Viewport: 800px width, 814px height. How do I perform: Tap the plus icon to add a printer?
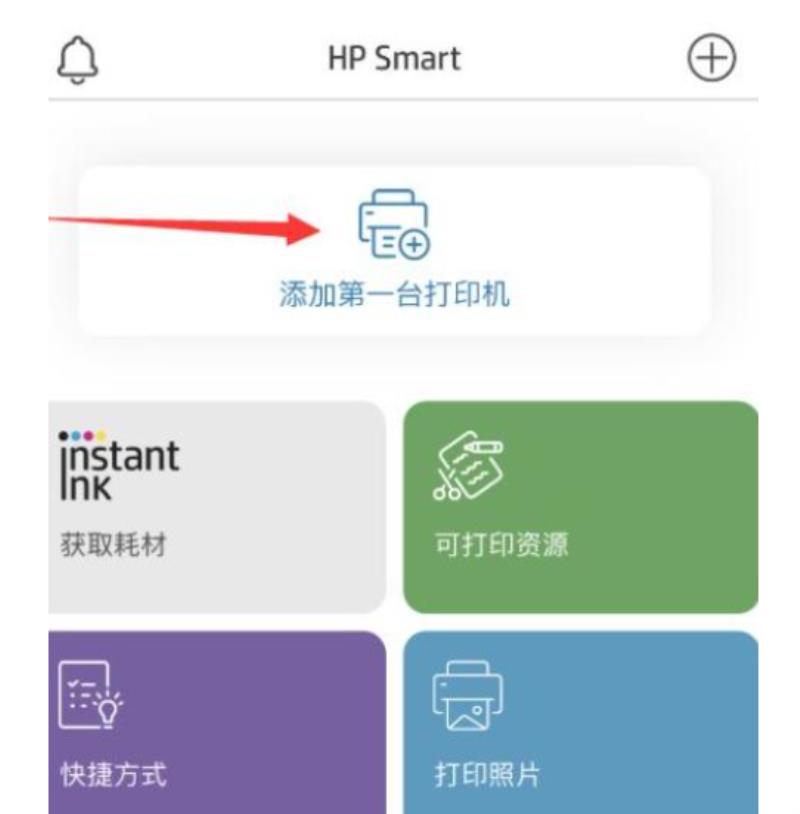pos(712,58)
